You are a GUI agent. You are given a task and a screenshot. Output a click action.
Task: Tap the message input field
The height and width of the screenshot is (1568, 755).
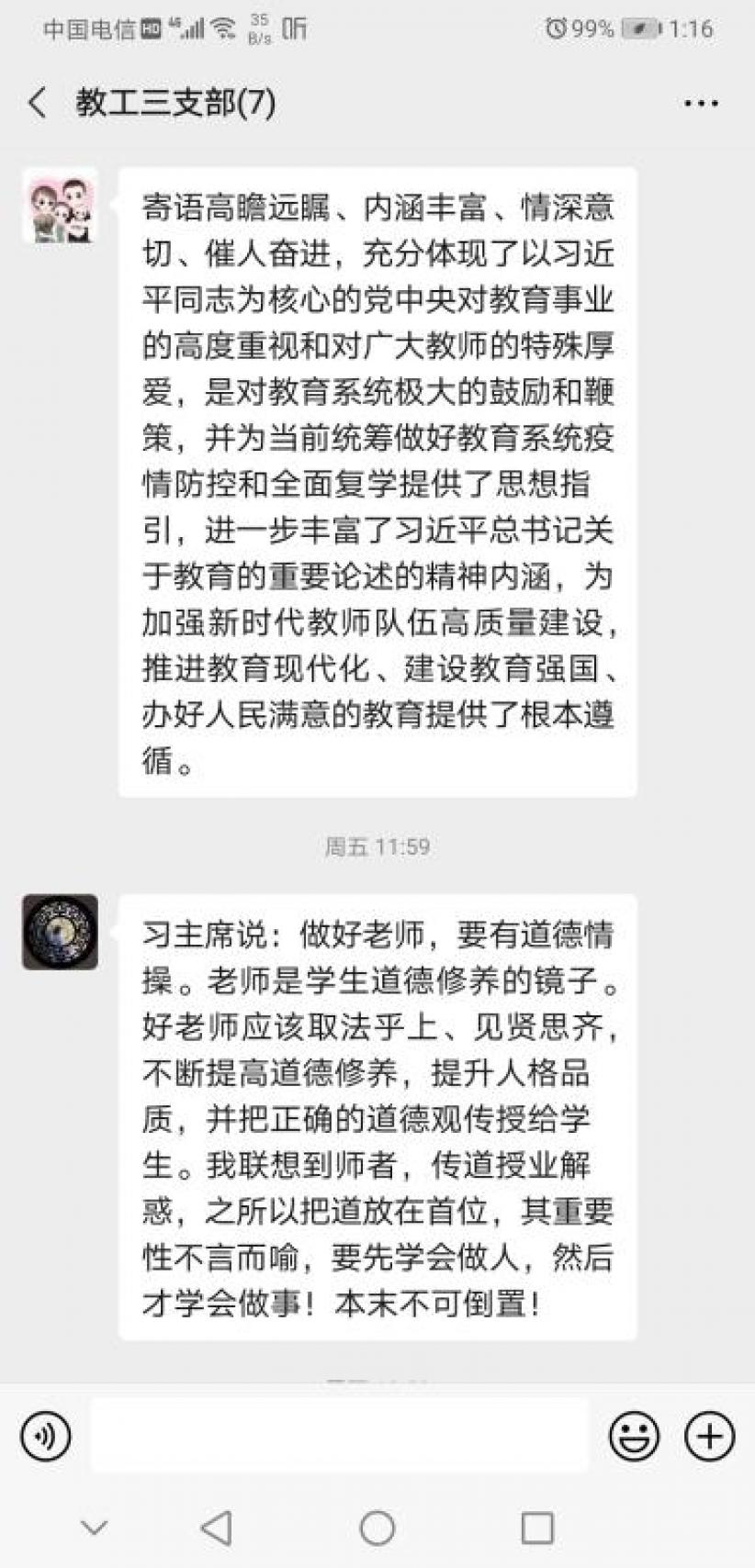[339, 1435]
